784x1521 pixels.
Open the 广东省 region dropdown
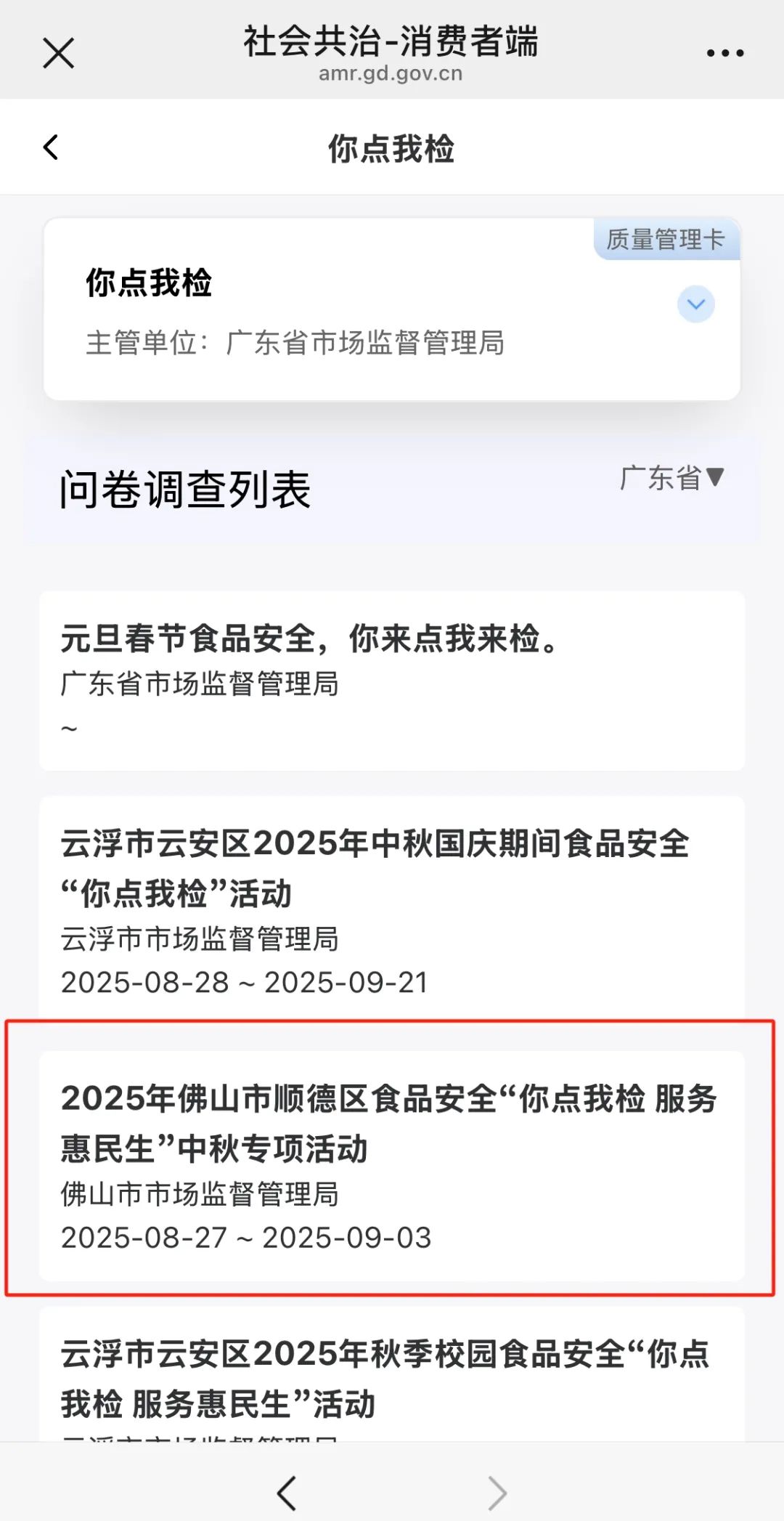(x=671, y=478)
